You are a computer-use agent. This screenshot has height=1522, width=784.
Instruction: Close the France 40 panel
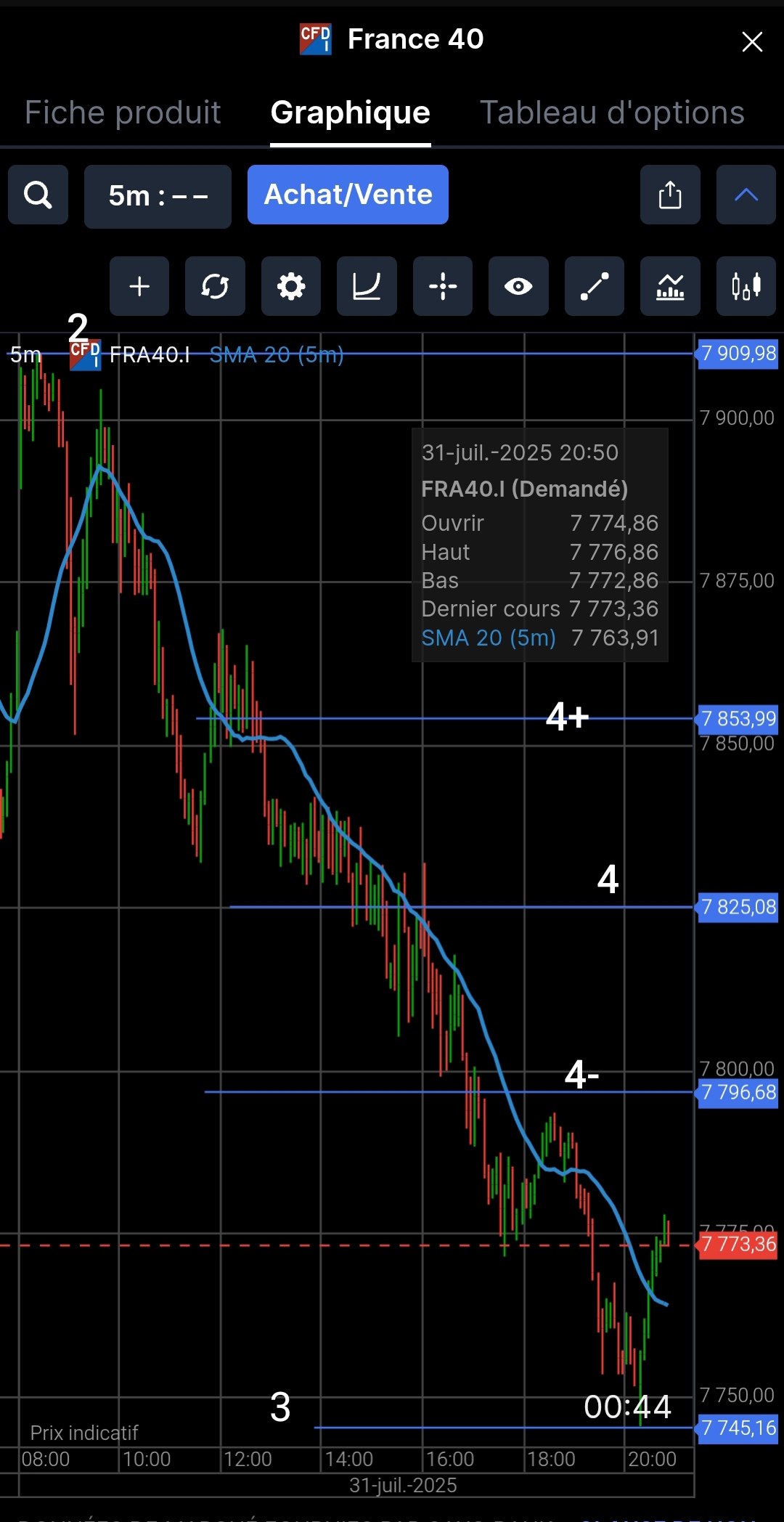click(752, 42)
